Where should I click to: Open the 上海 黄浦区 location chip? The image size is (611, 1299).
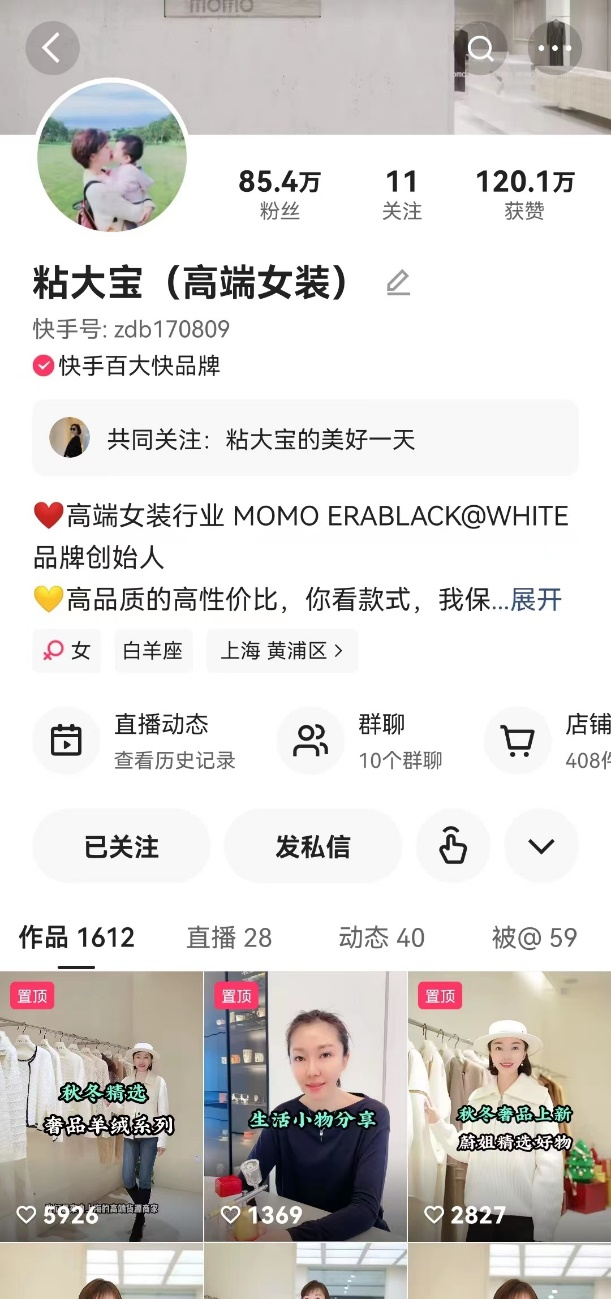click(x=281, y=651)
